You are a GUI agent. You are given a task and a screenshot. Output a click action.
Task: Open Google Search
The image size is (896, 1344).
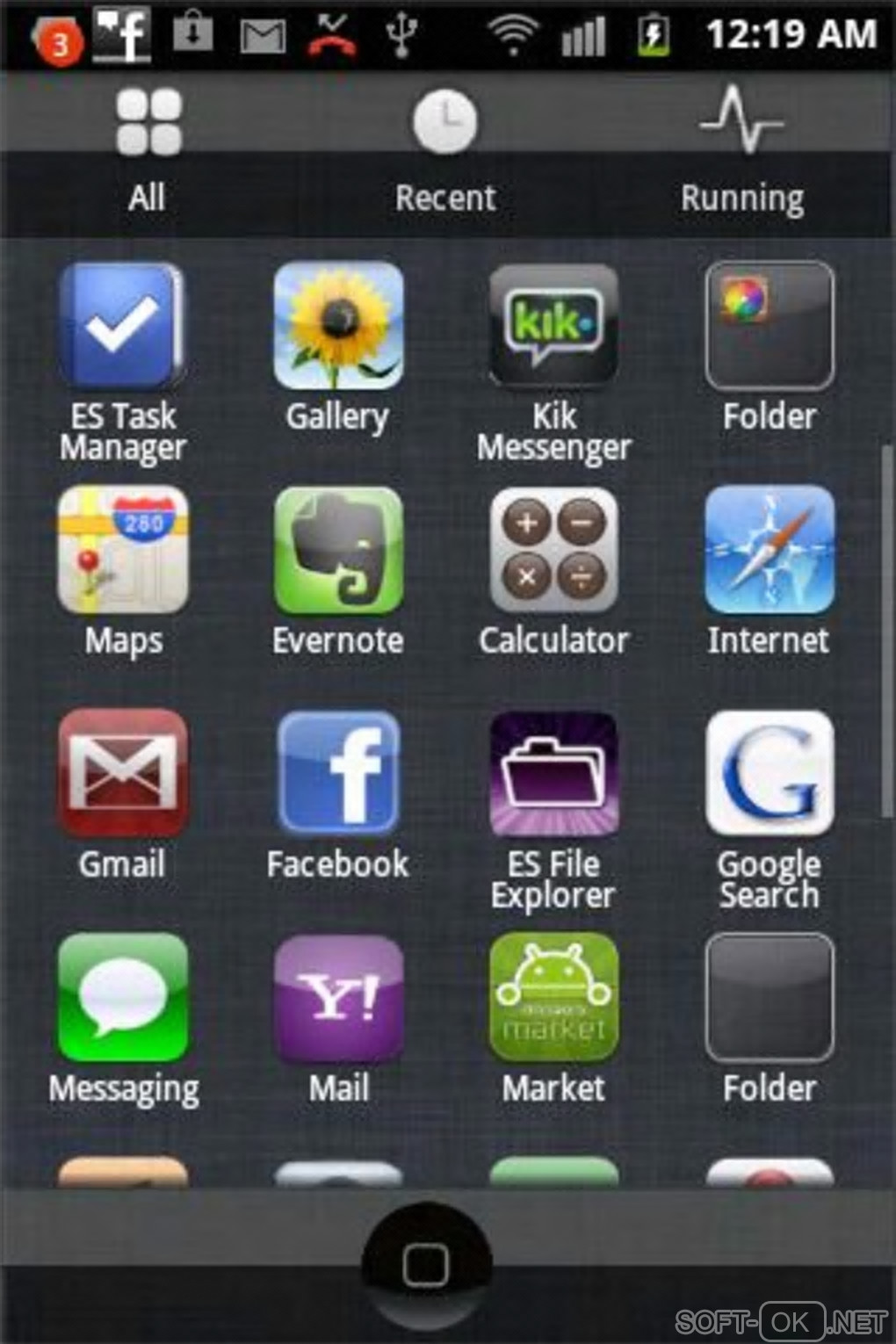(x=770, y=774)
